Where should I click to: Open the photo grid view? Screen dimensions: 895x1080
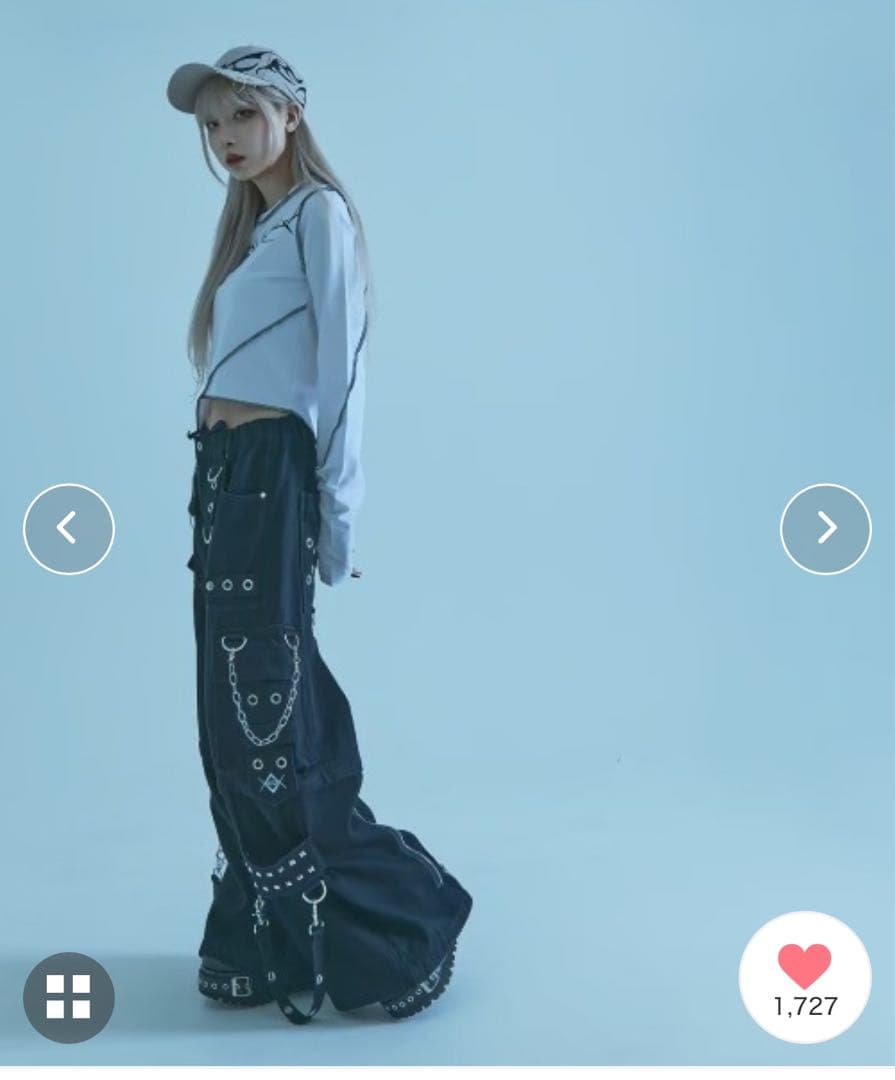click(69, 997)
